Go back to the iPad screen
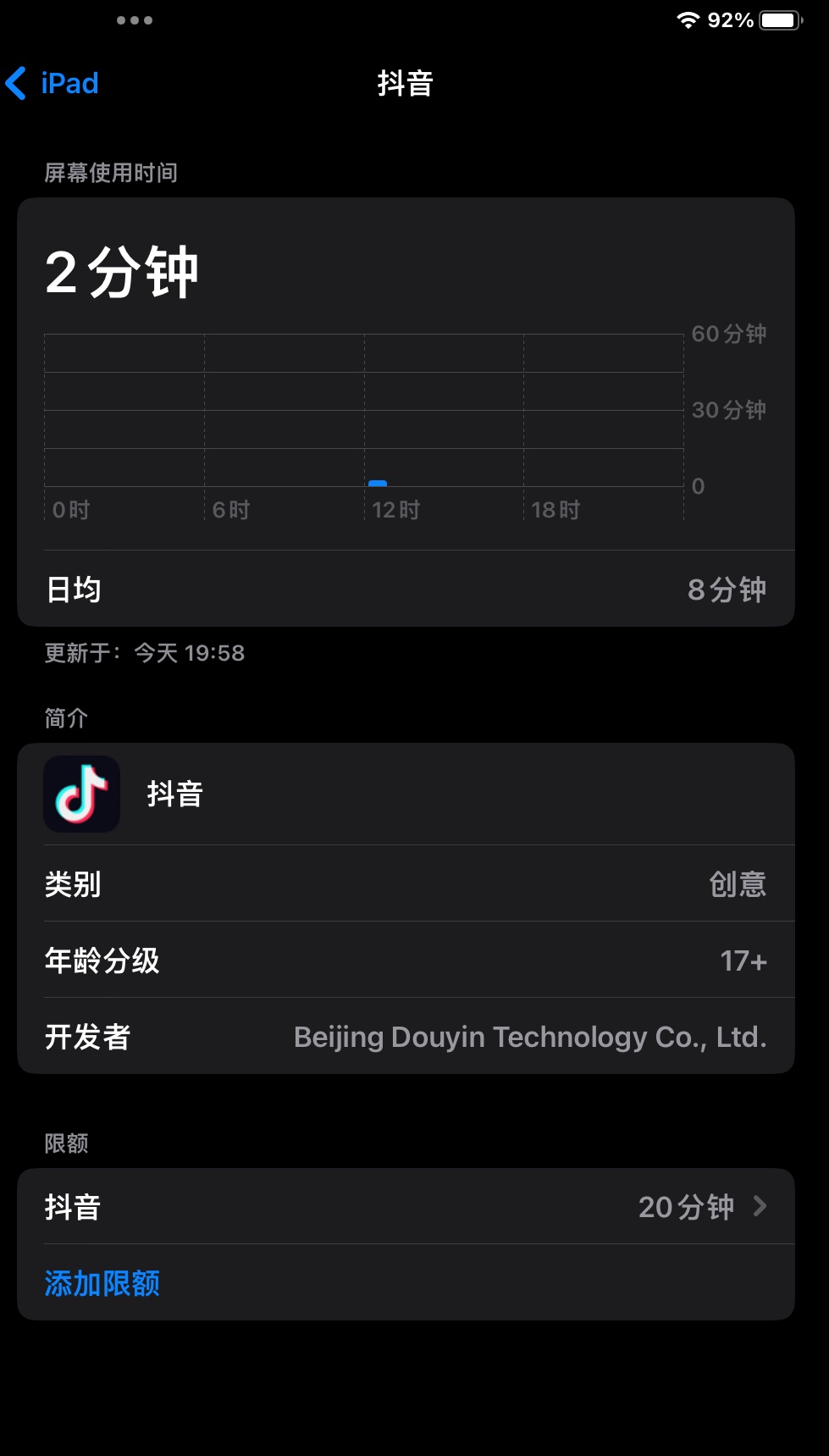 (53, 84)
